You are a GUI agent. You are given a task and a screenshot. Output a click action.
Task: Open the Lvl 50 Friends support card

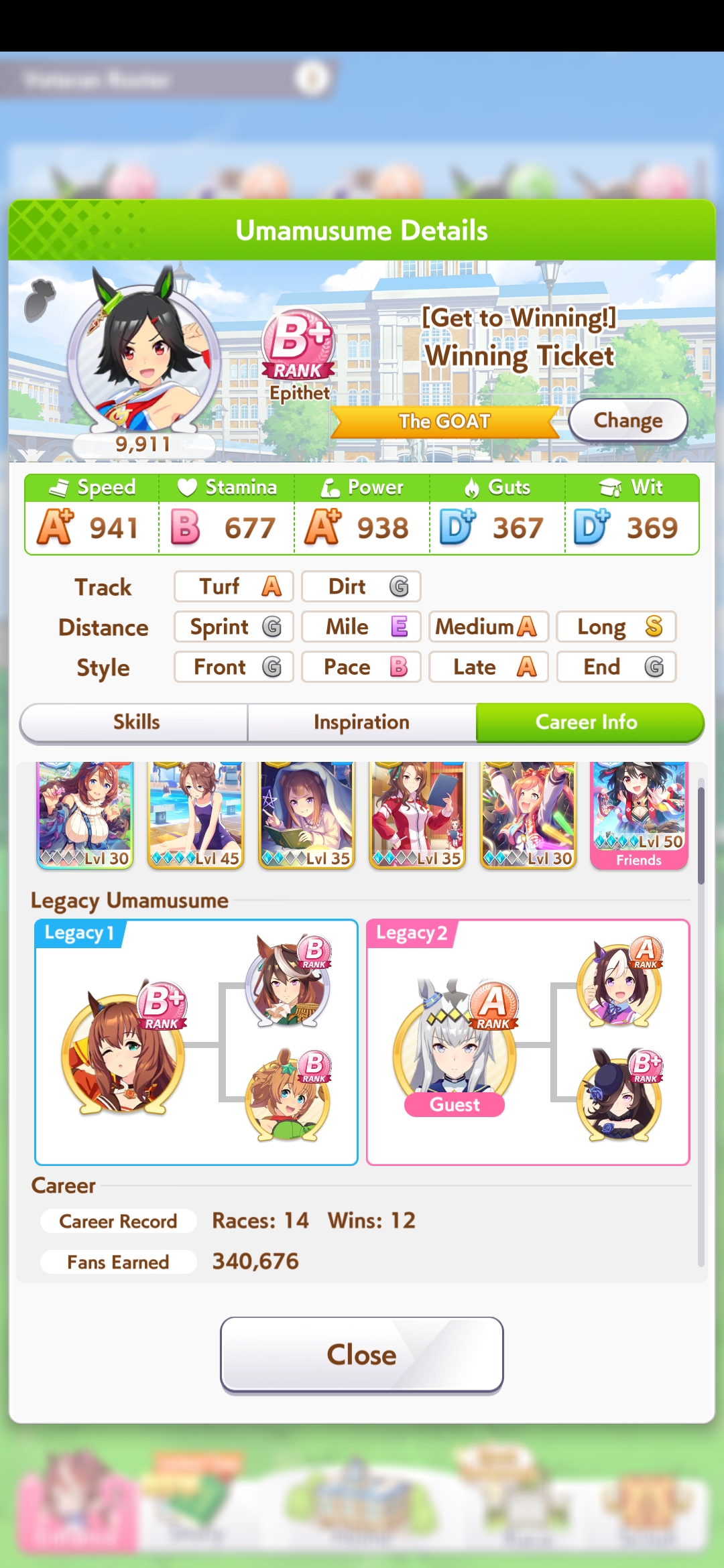tap(639, 814)
